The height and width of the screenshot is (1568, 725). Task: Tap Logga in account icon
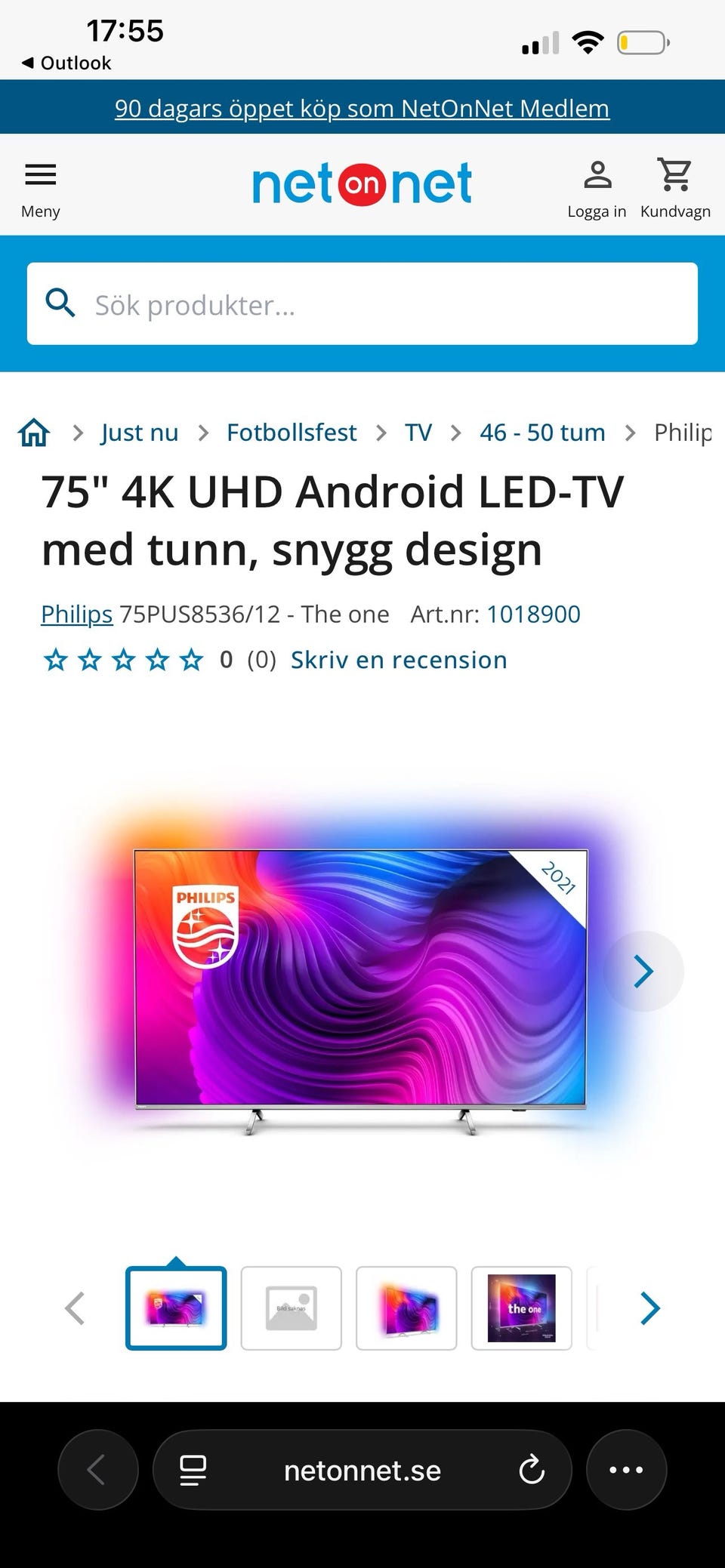pyautogui.click(x=597, y=189)
